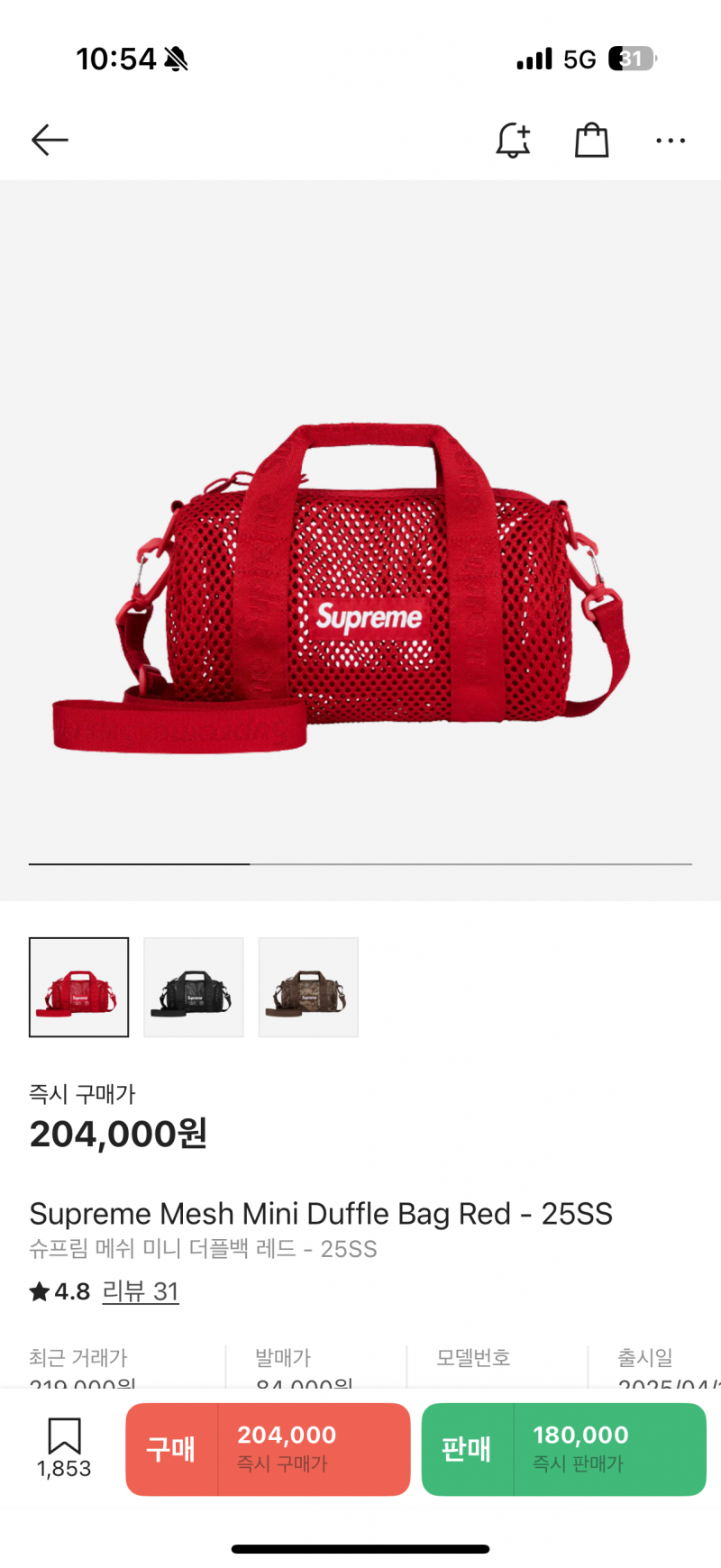Set a price alert with the bell icon
Viewport: 721px width, 1568px height.
(513, 140)
